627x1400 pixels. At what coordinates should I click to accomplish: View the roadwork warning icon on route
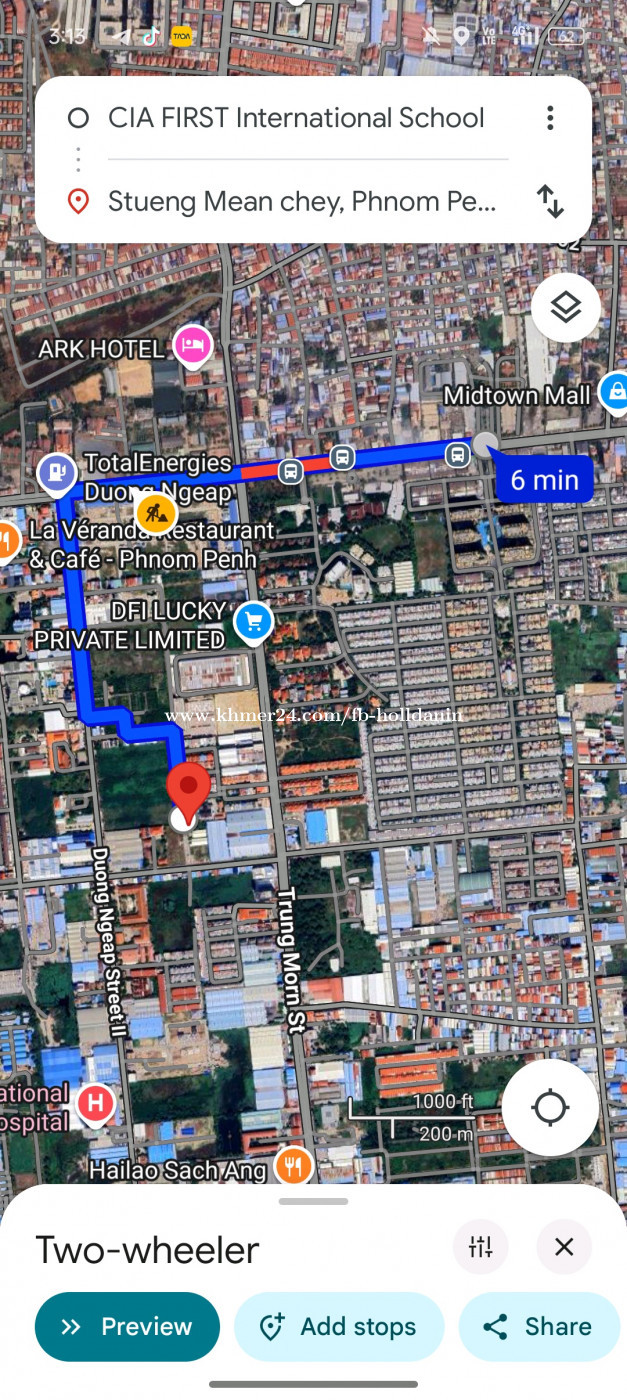click(x=155, y=514)
